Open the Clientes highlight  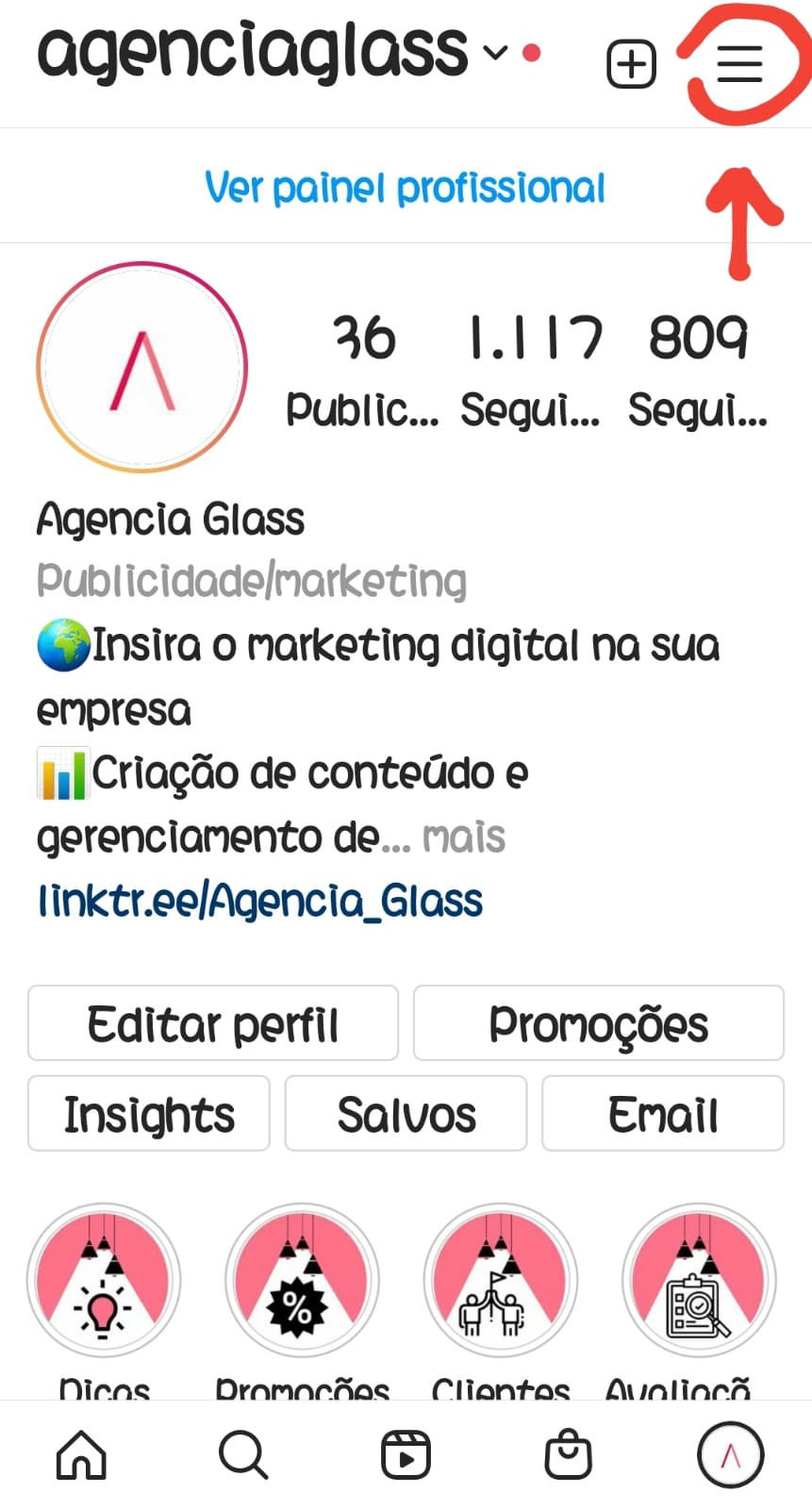tap(501, 1280)
